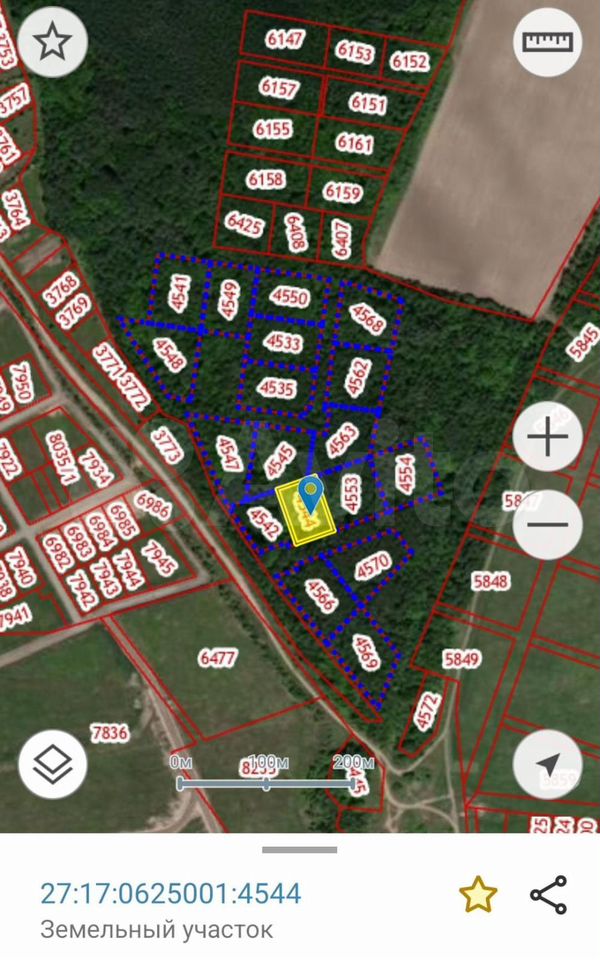The height and width of the screenshot is (960, 600).
Task: Open the favorites star button on map
Action: coord(52,42)
